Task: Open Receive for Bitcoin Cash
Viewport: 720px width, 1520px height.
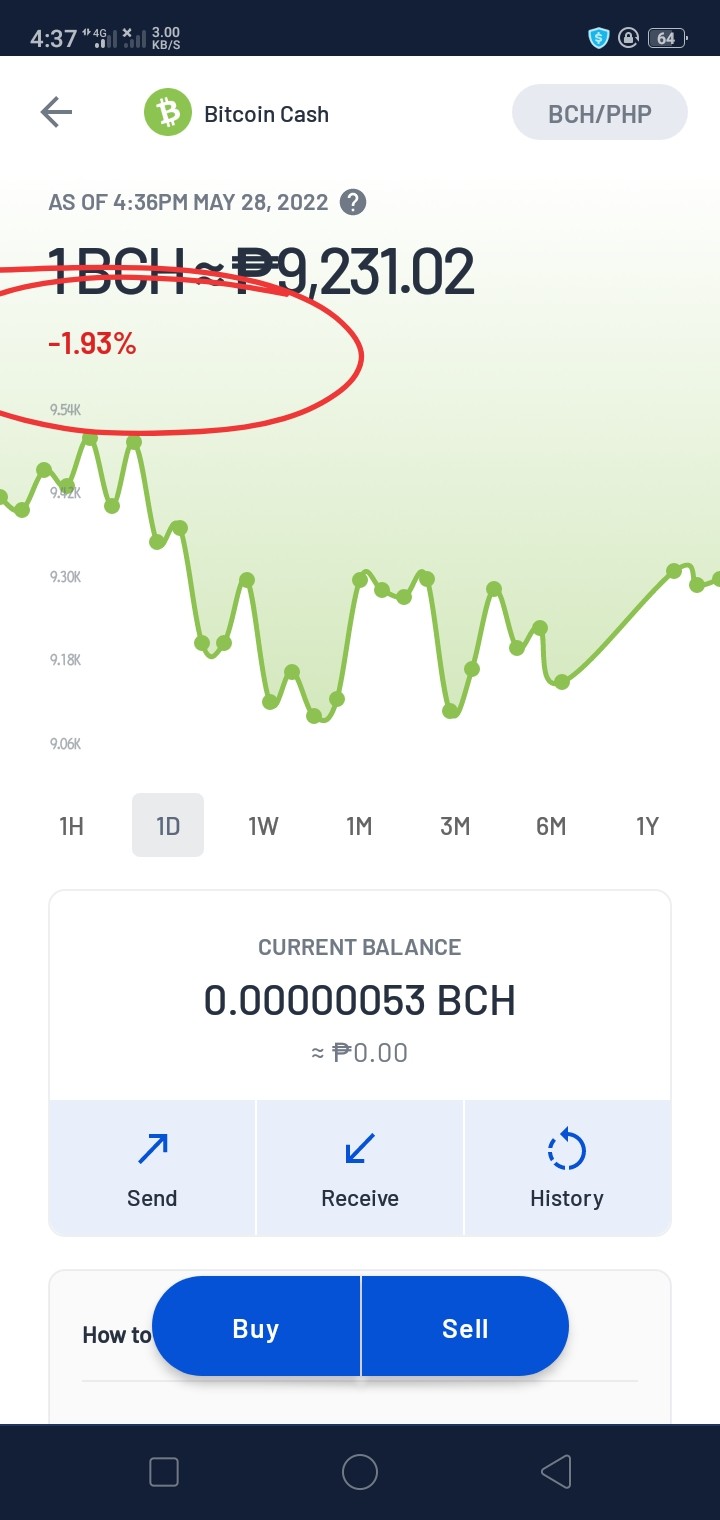Action: [x=360, y=1168]
